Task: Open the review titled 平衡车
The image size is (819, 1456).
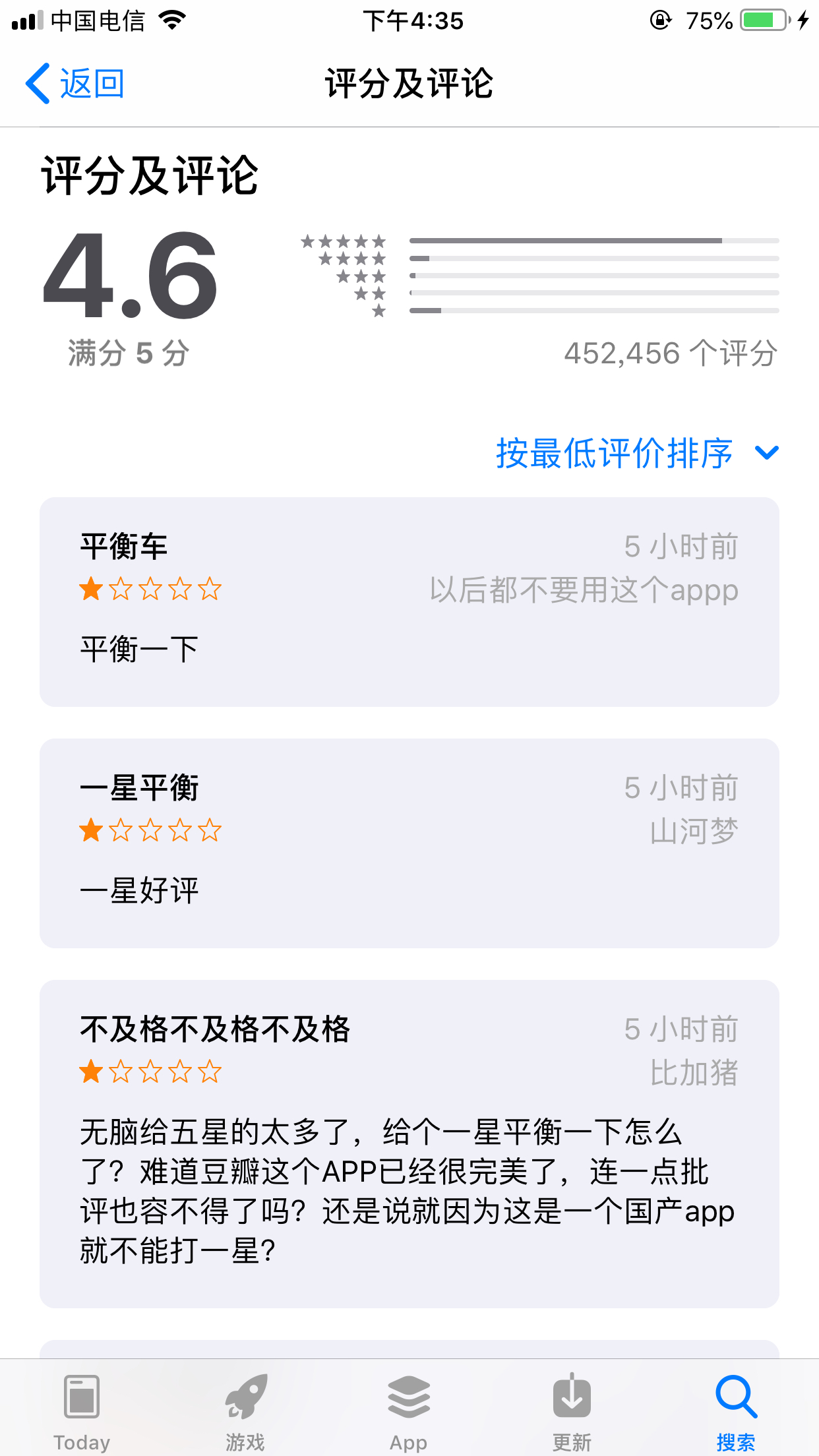Action: [x=409, y=602]
